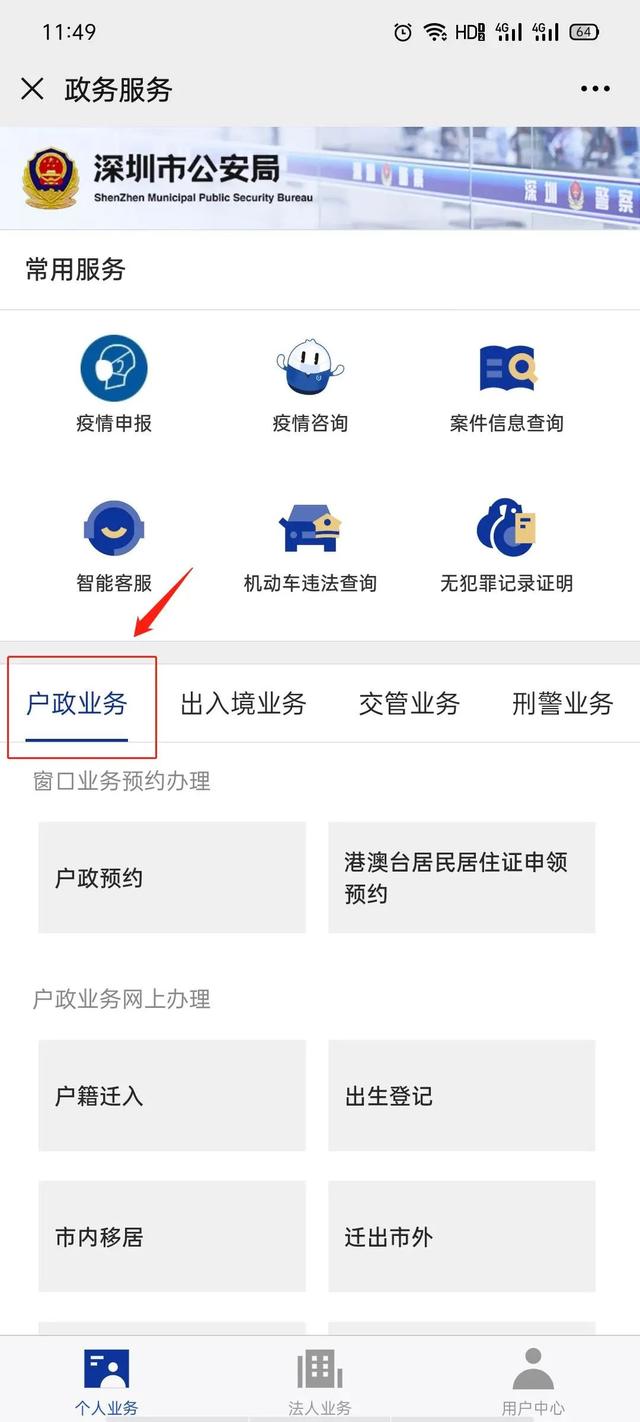The image size is (640, 1422).
Task: Close the 政务服务 page
Action: coord(32,89)
